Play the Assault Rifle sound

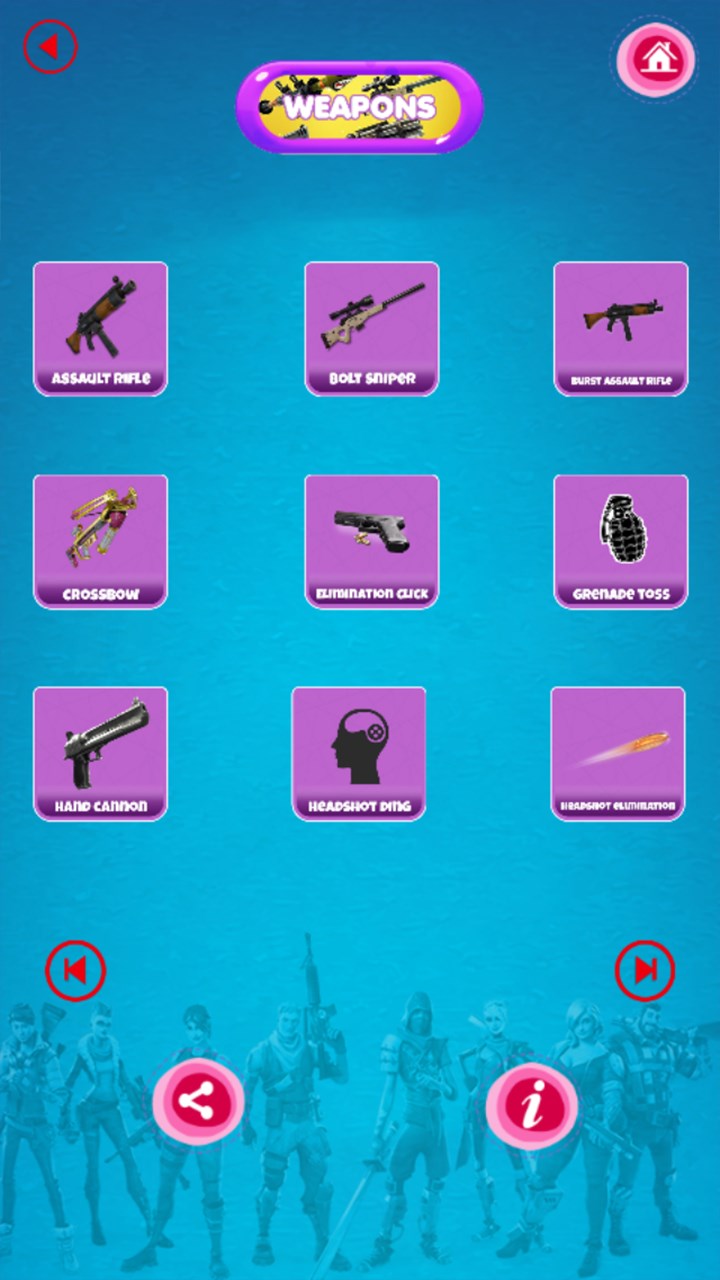pos(100,328)
